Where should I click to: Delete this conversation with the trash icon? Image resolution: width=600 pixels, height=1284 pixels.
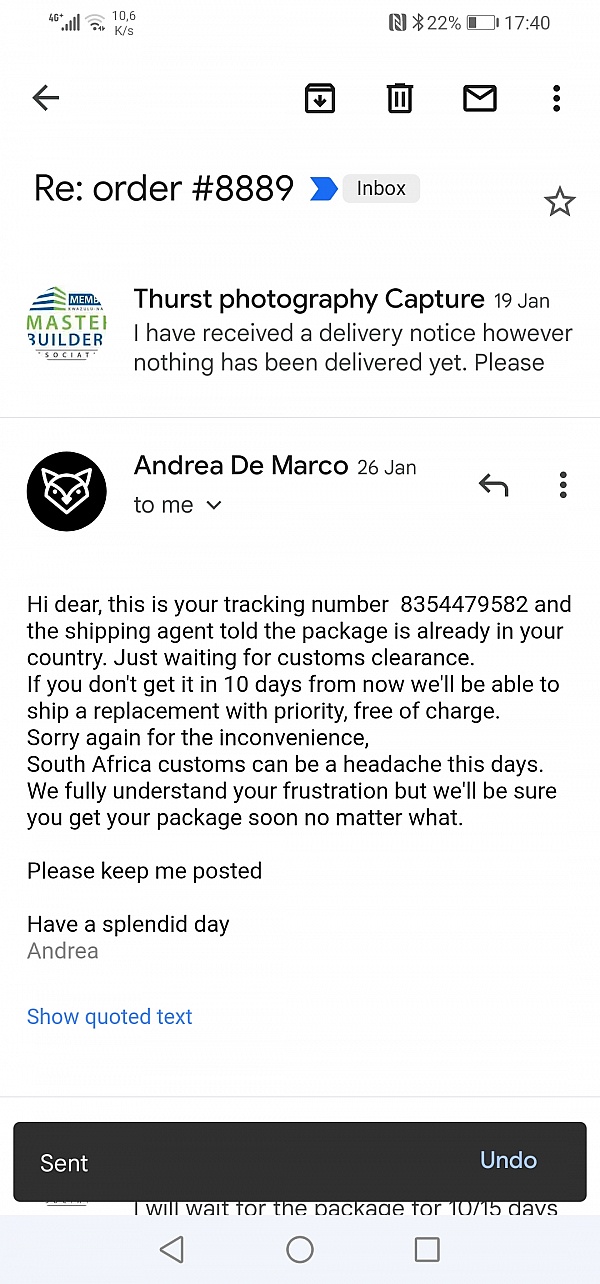400,98
